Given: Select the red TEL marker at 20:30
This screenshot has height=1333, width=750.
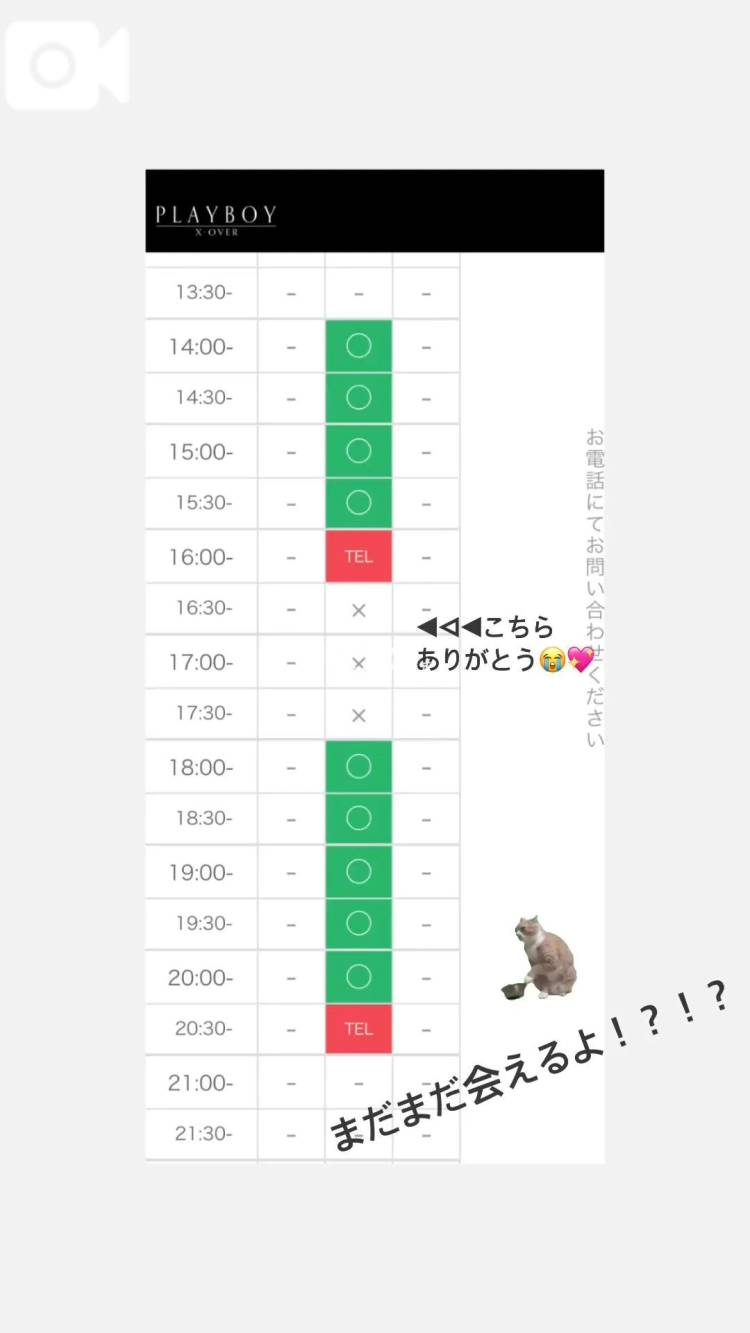Looking at the screenshot, I should point(358,1029).
